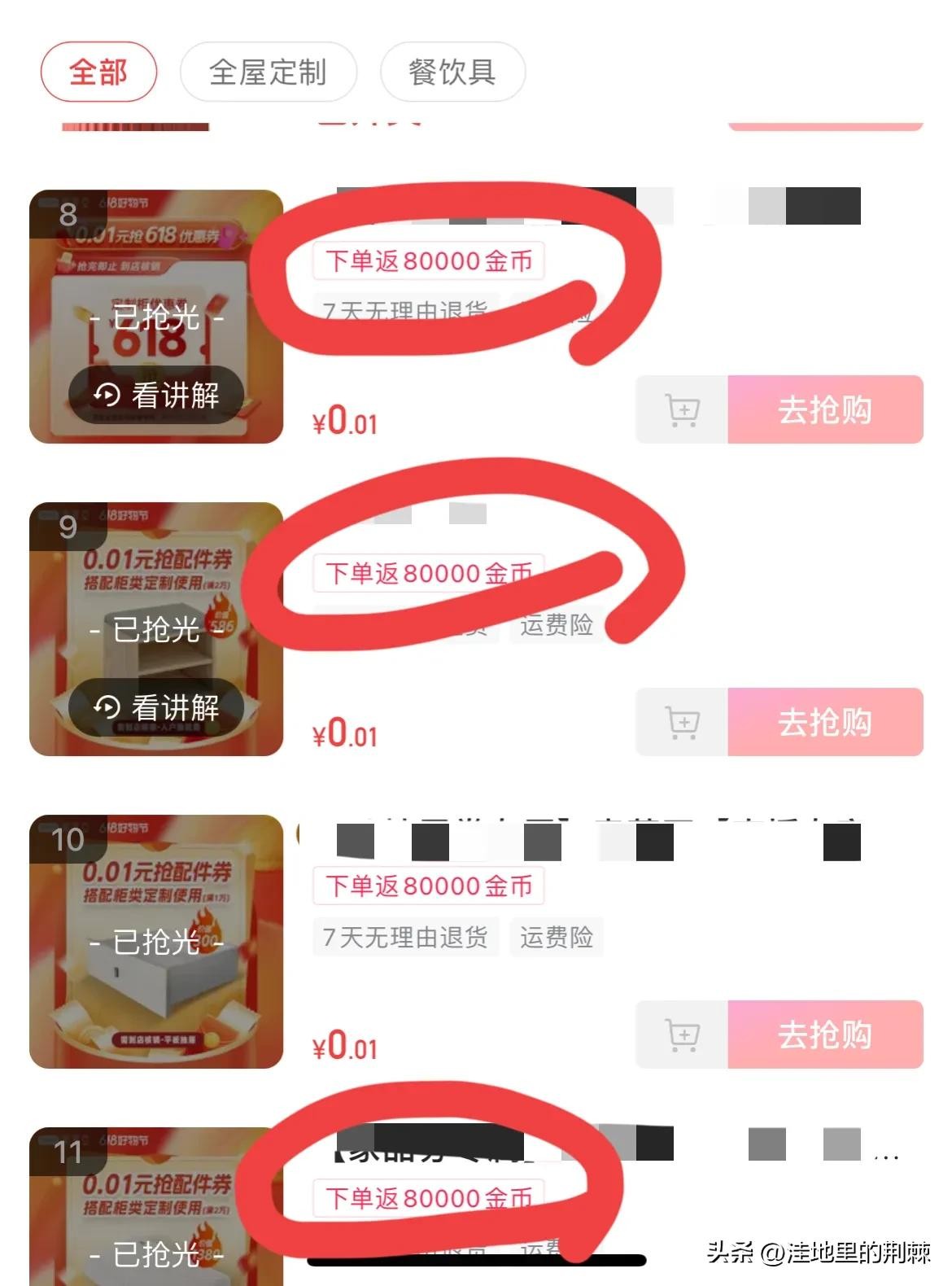This screenshot has height=1286, width=952.
Task: Tap 去抢购 for item number 10
Action: pyautogui.click(x=824, y=1034)
